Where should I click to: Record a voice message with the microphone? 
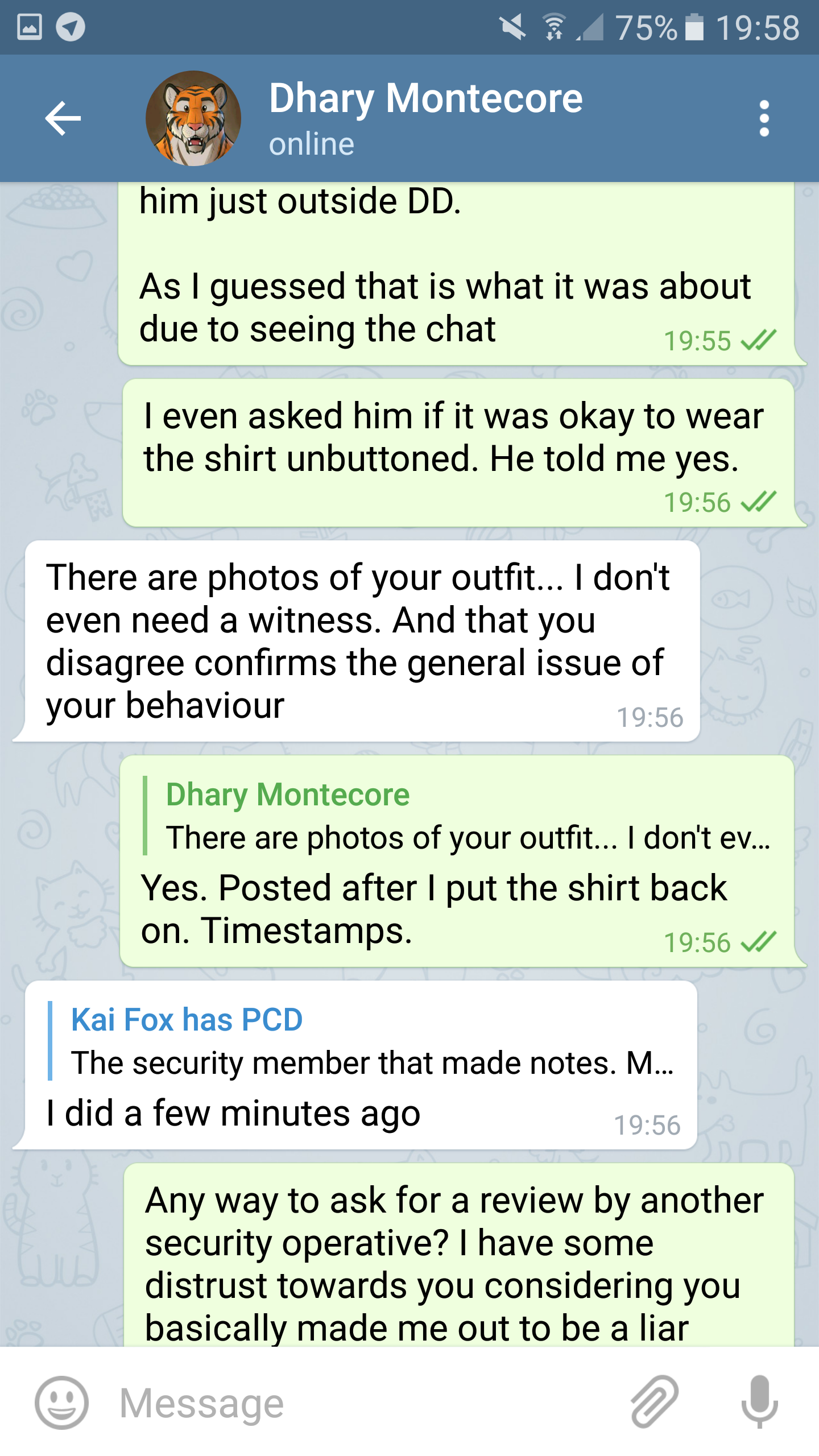[759, 1402]
